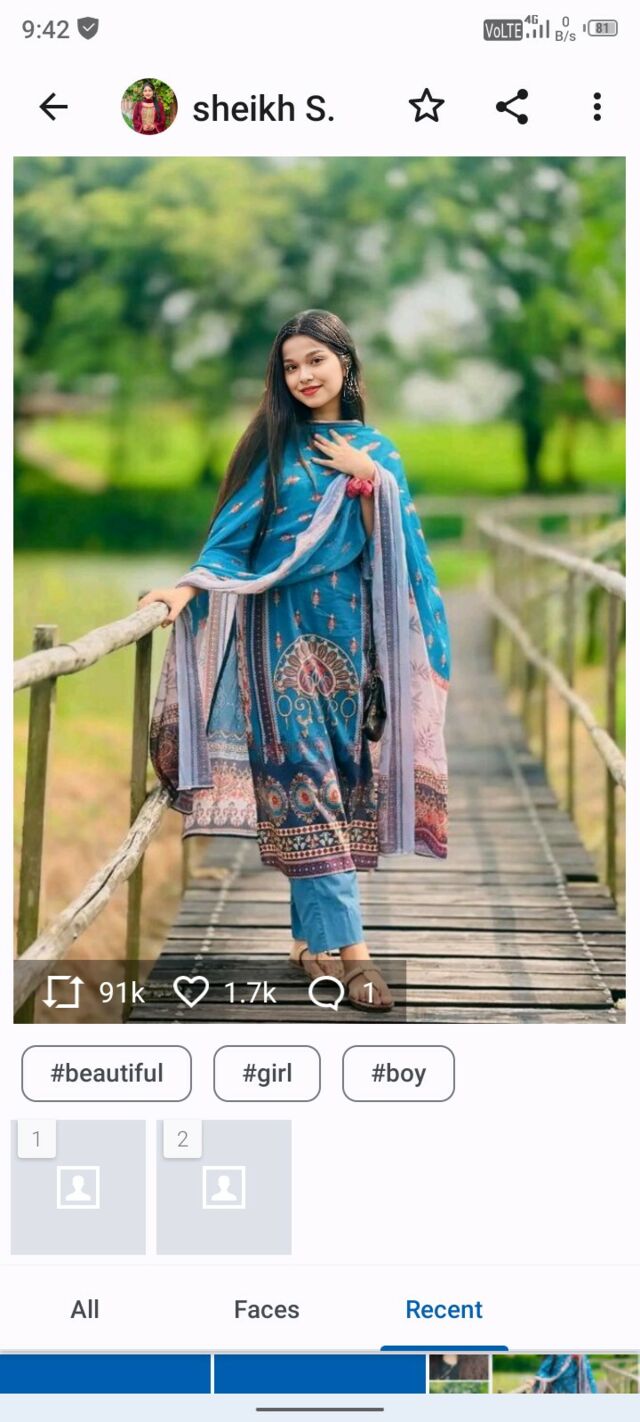
Task: Open sheikh S. profile avatar
Action: tap(149, 107)
